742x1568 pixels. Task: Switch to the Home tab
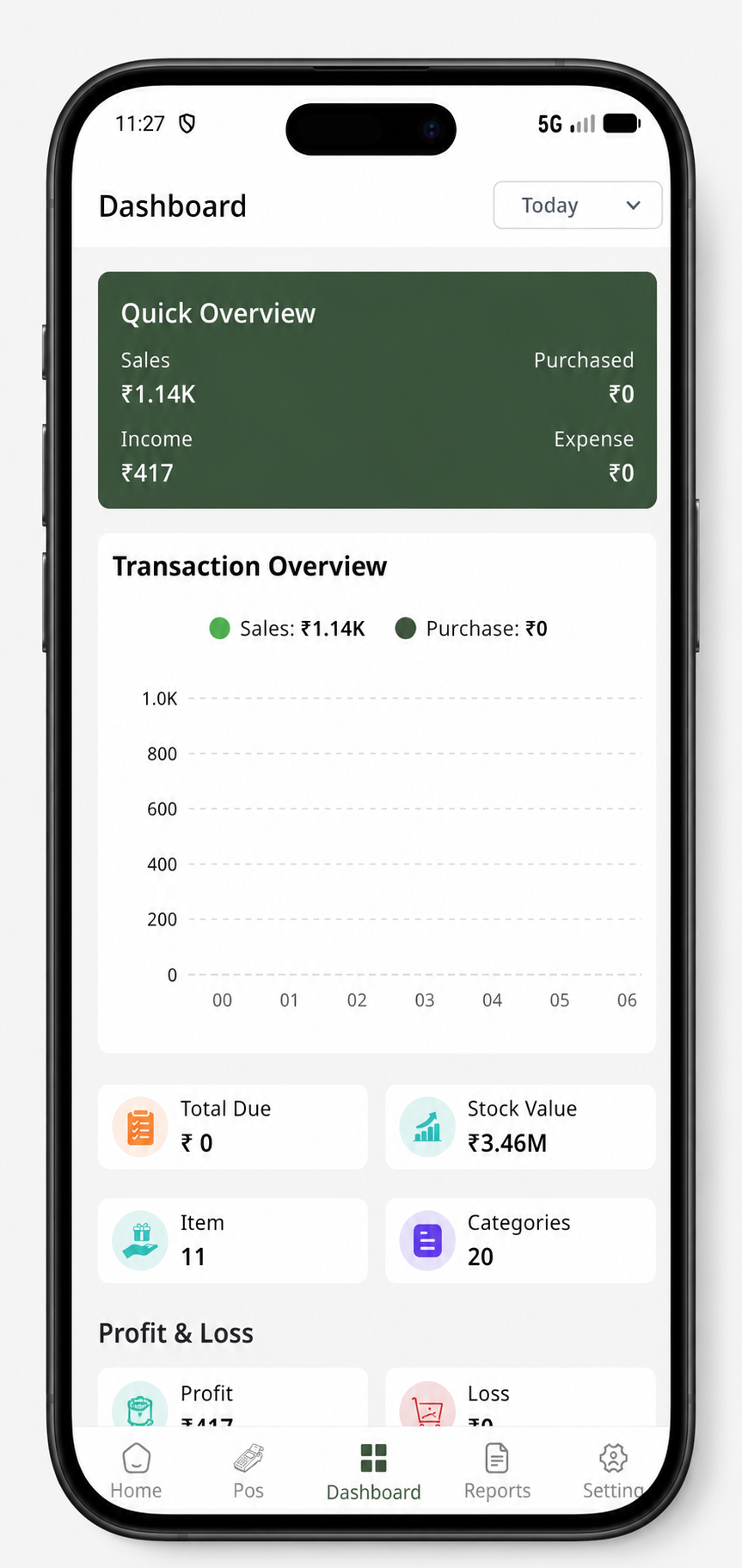coord(136,1472)
